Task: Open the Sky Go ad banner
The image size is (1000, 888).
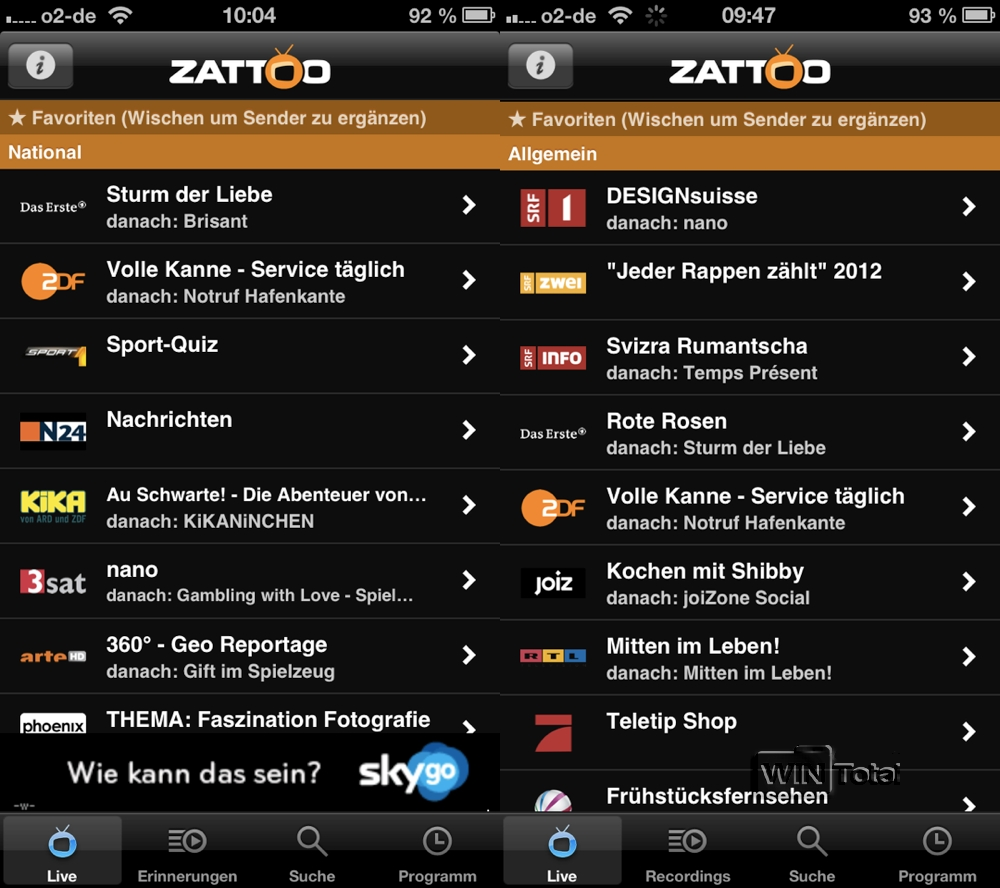Action: (x=250, y=772)
